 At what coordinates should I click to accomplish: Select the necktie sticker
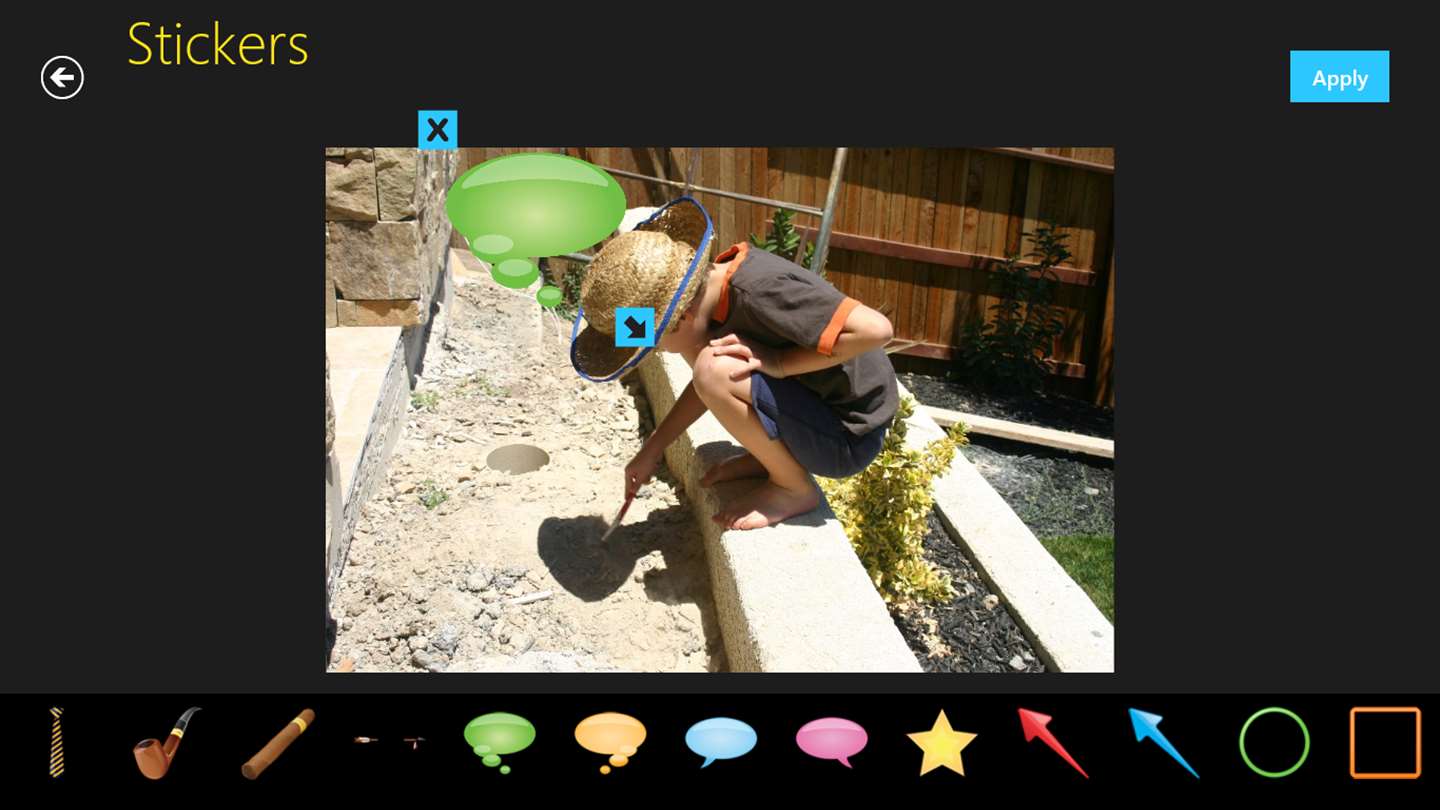pyautogui.click(x=57, y=742)
